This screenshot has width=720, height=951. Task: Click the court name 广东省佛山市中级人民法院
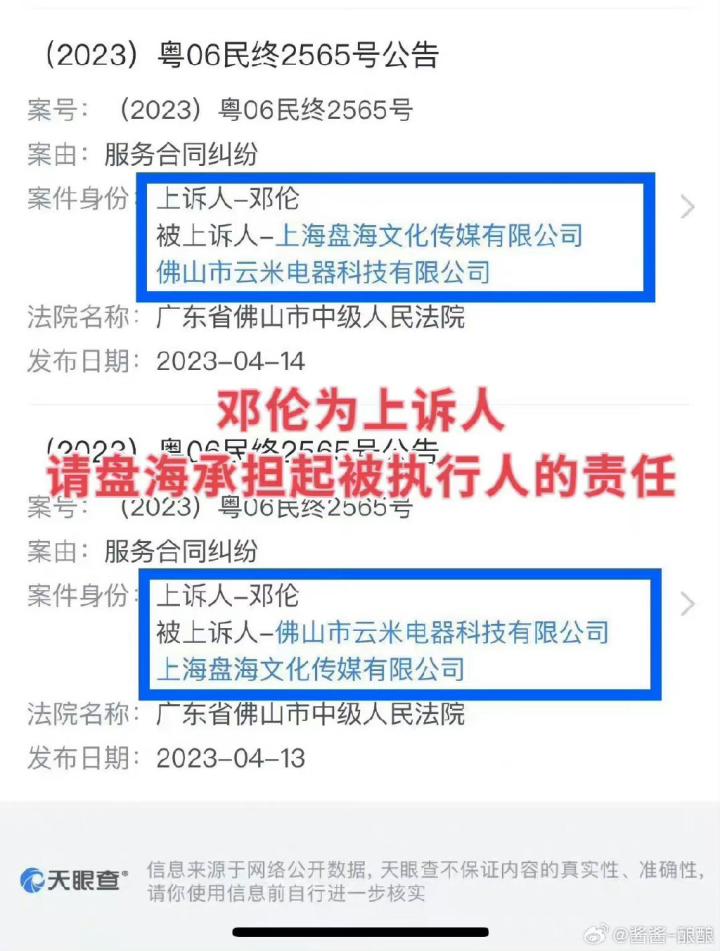click(x=311, y=318)
